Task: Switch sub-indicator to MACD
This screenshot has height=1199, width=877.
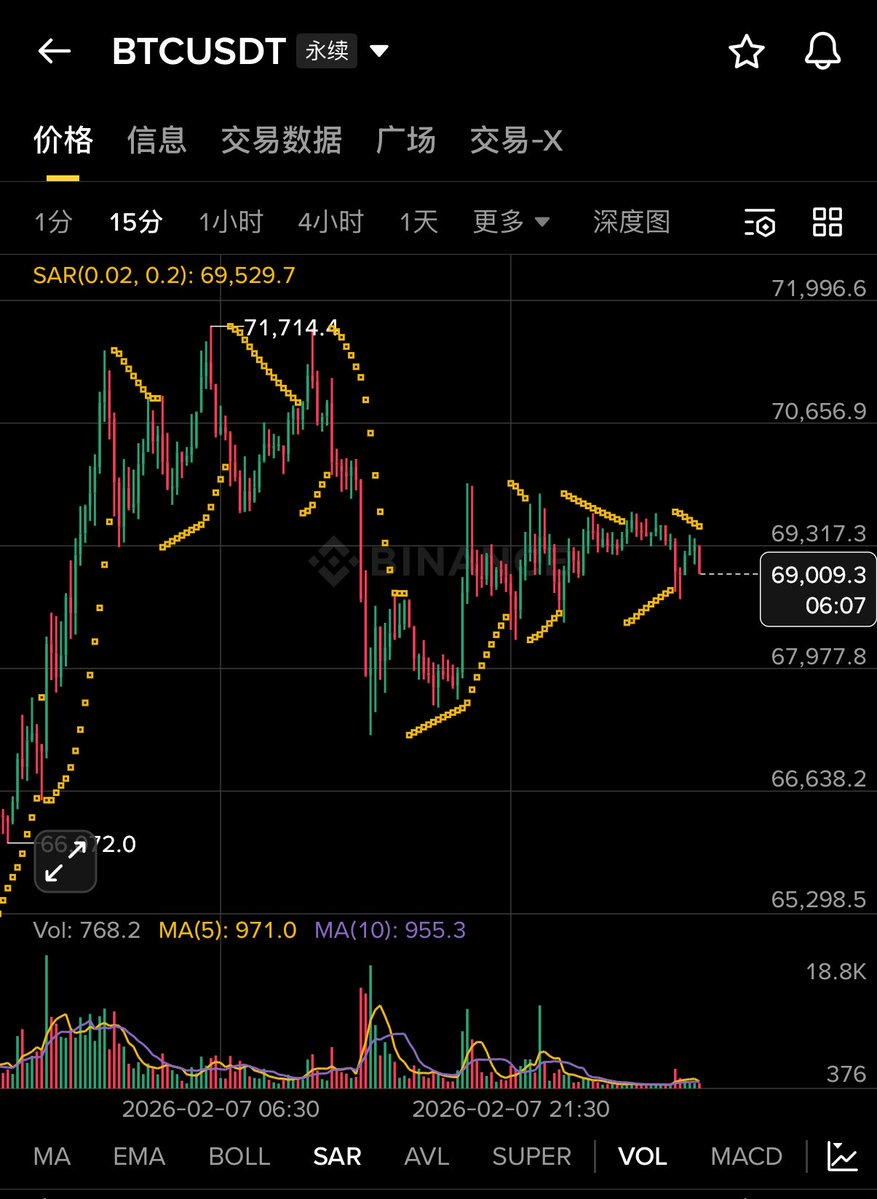Action: coord(746,1157)
